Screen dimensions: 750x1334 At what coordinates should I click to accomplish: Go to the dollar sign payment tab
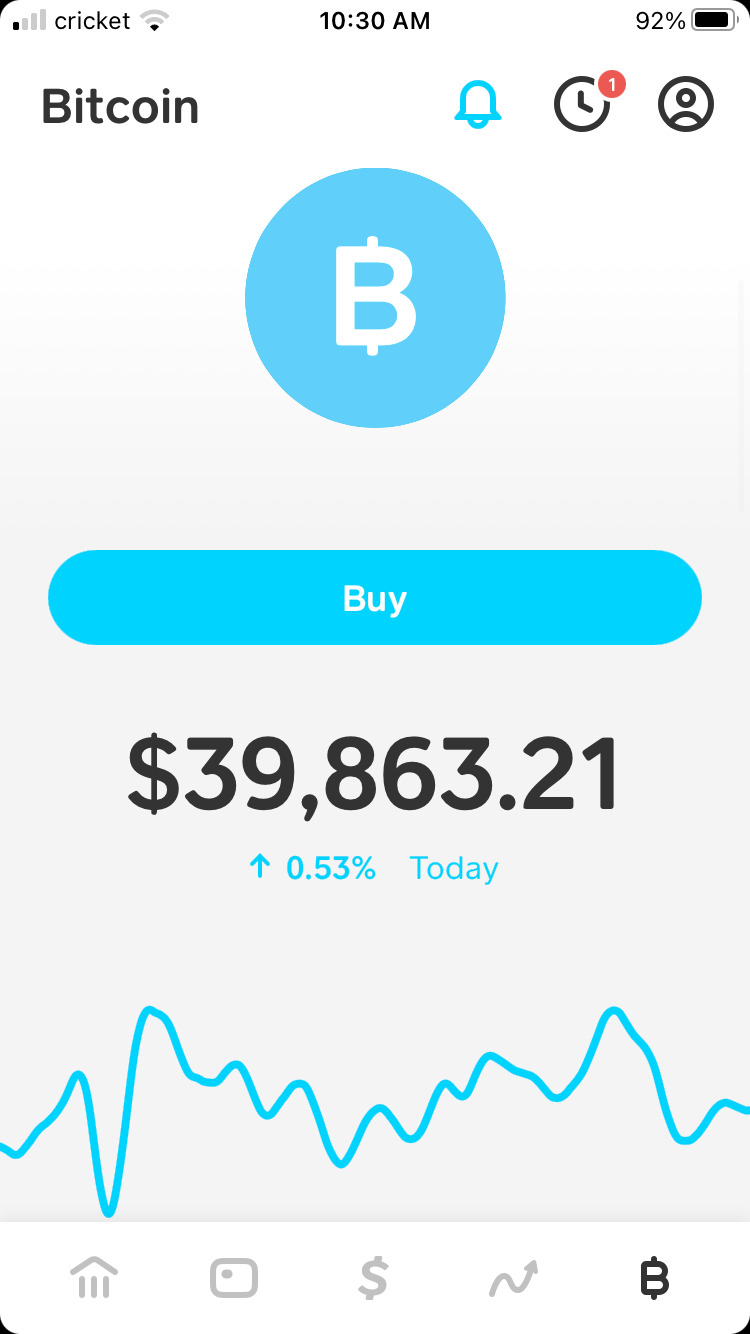click(x=373, y=1278)
